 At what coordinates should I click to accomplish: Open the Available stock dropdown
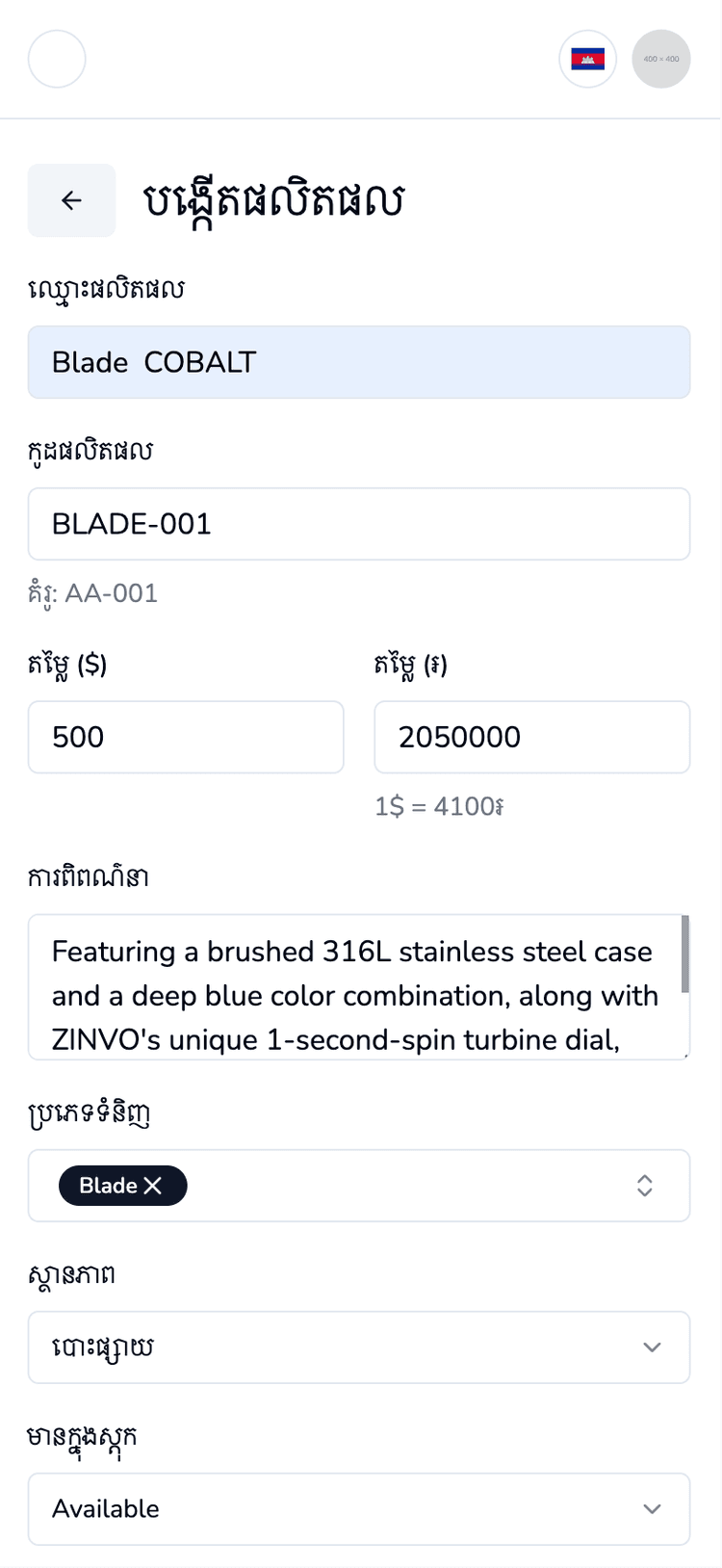359,1509
